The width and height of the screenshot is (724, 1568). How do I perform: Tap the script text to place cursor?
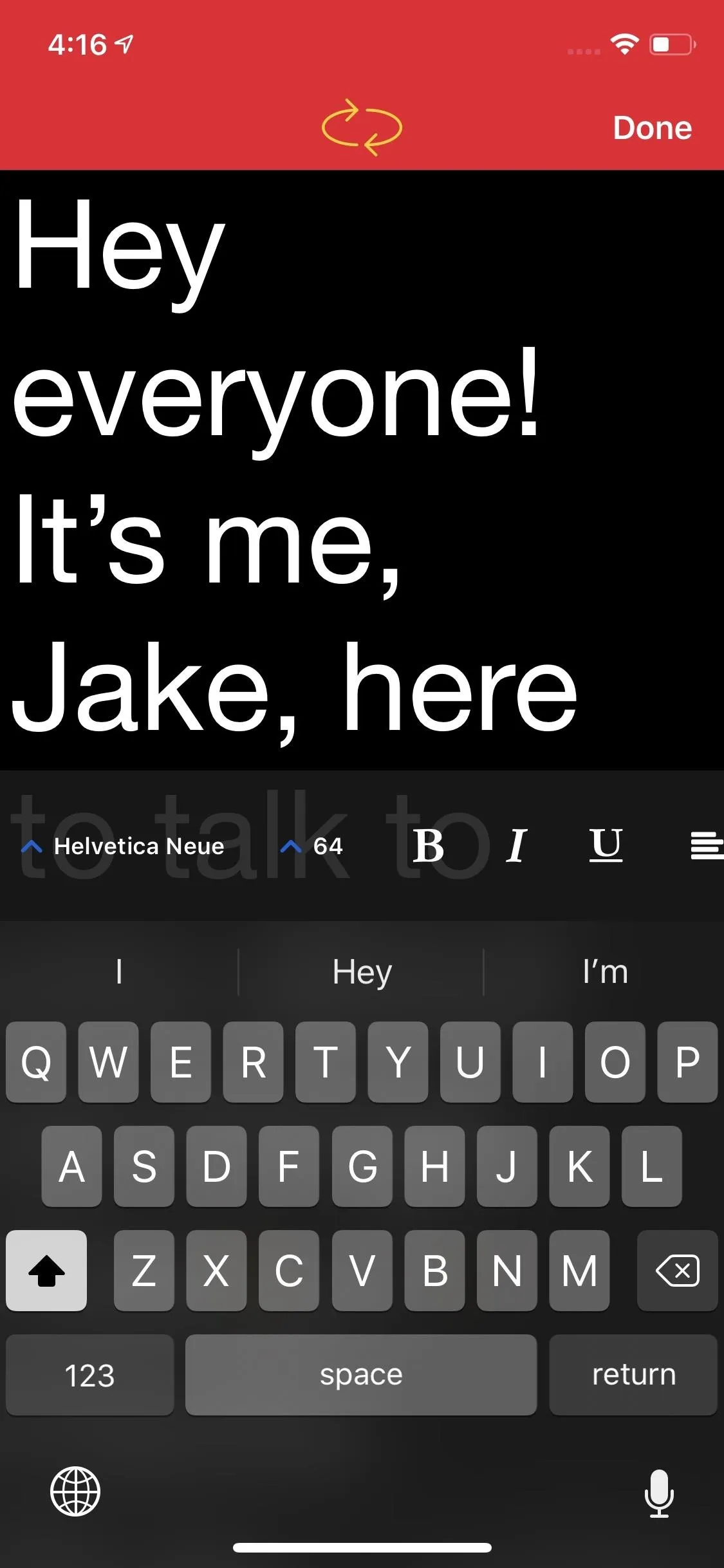(362, 470)
